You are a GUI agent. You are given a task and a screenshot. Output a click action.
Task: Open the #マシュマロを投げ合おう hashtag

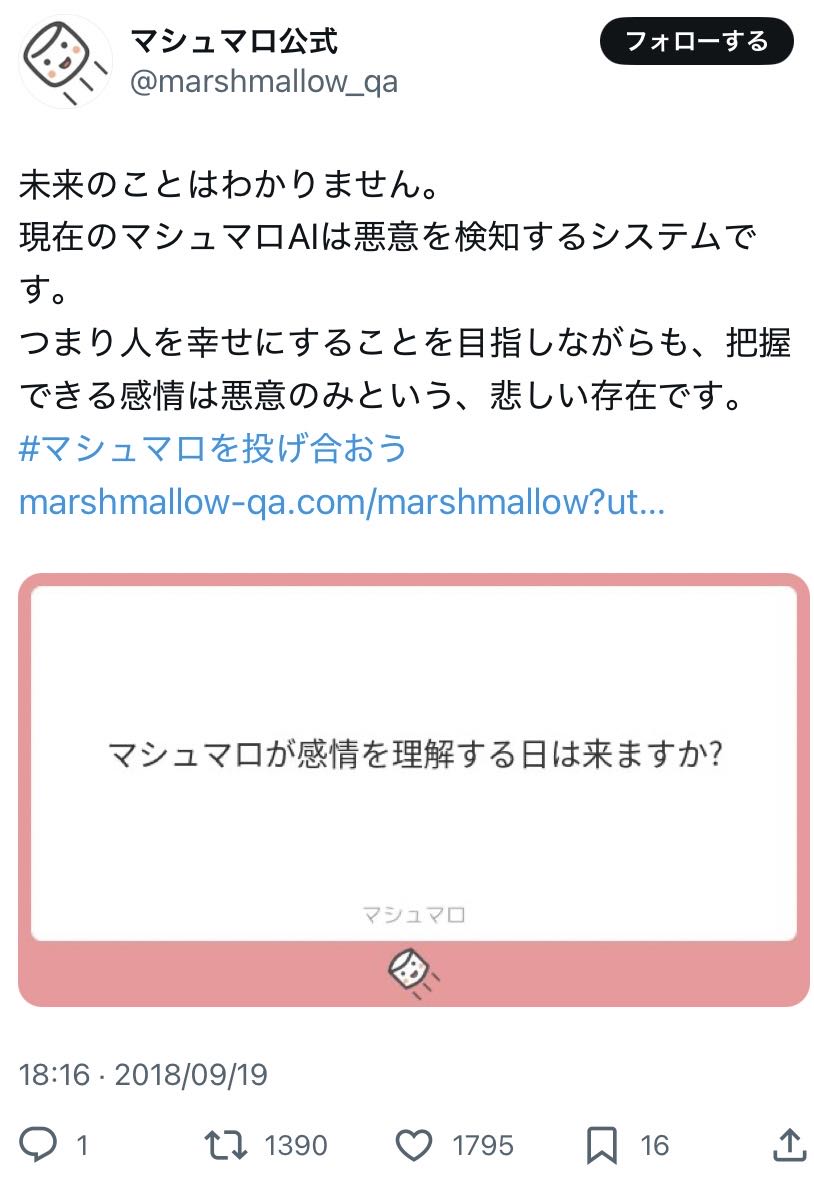(214, 448)
